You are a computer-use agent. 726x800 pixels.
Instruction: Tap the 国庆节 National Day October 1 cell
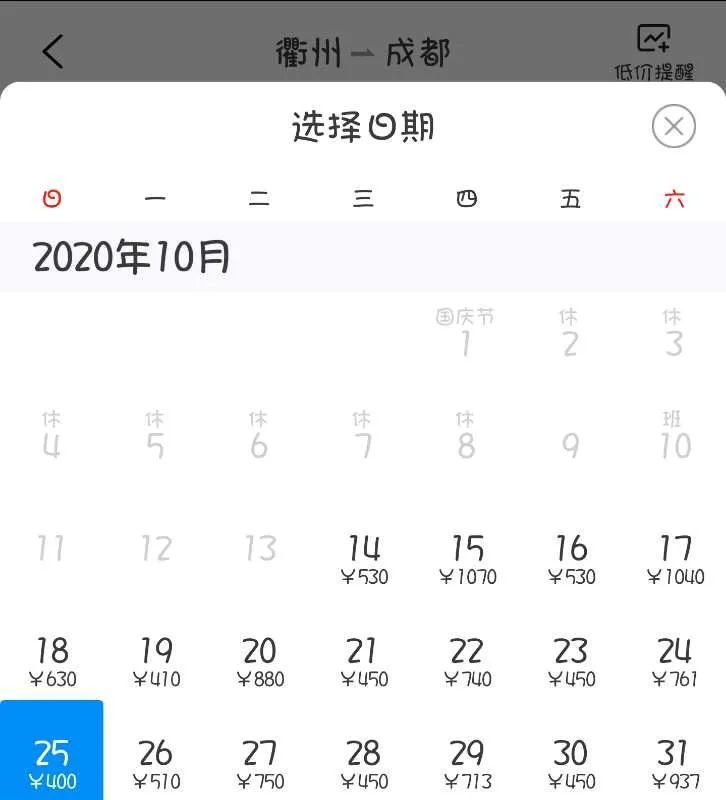(x=466, y=335)
